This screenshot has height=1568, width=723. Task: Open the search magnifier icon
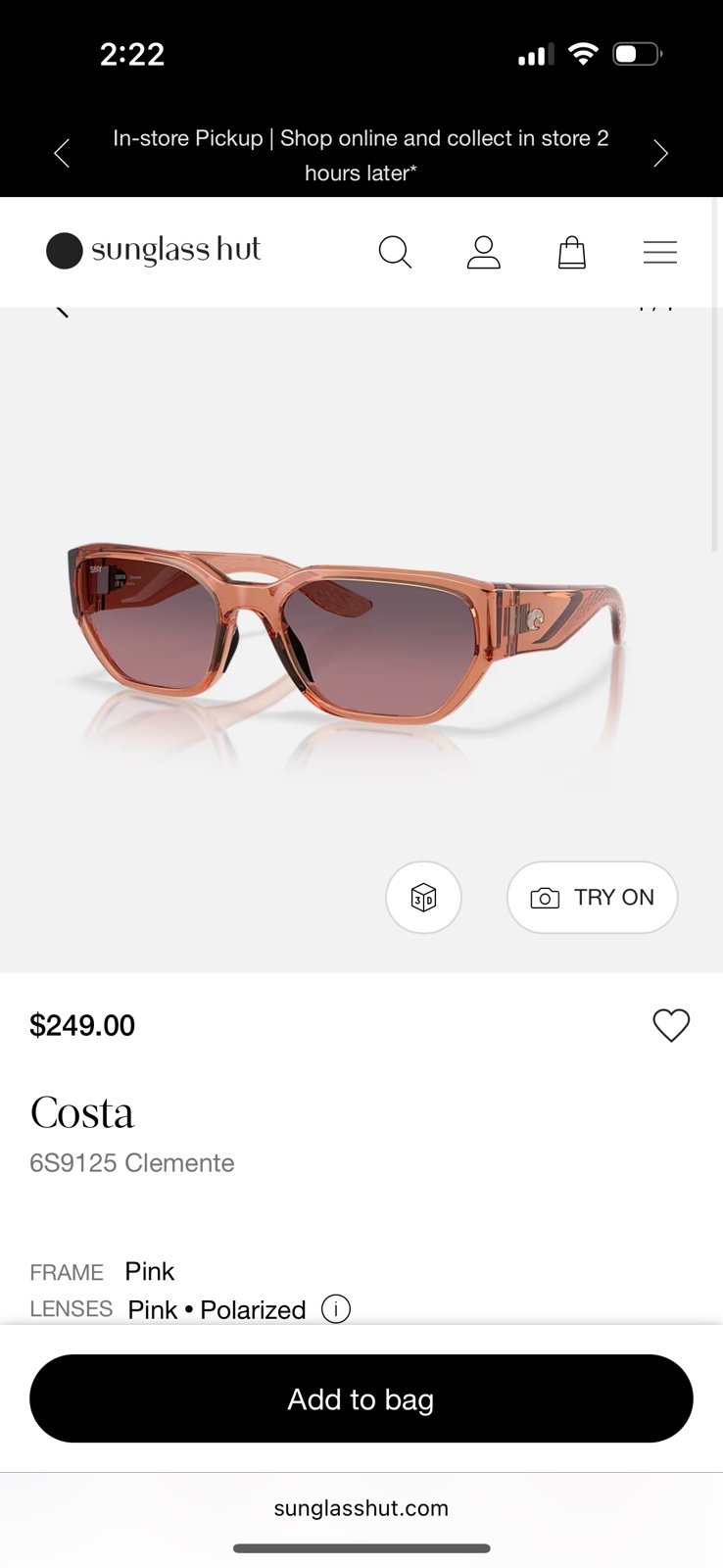click(395, 252)
